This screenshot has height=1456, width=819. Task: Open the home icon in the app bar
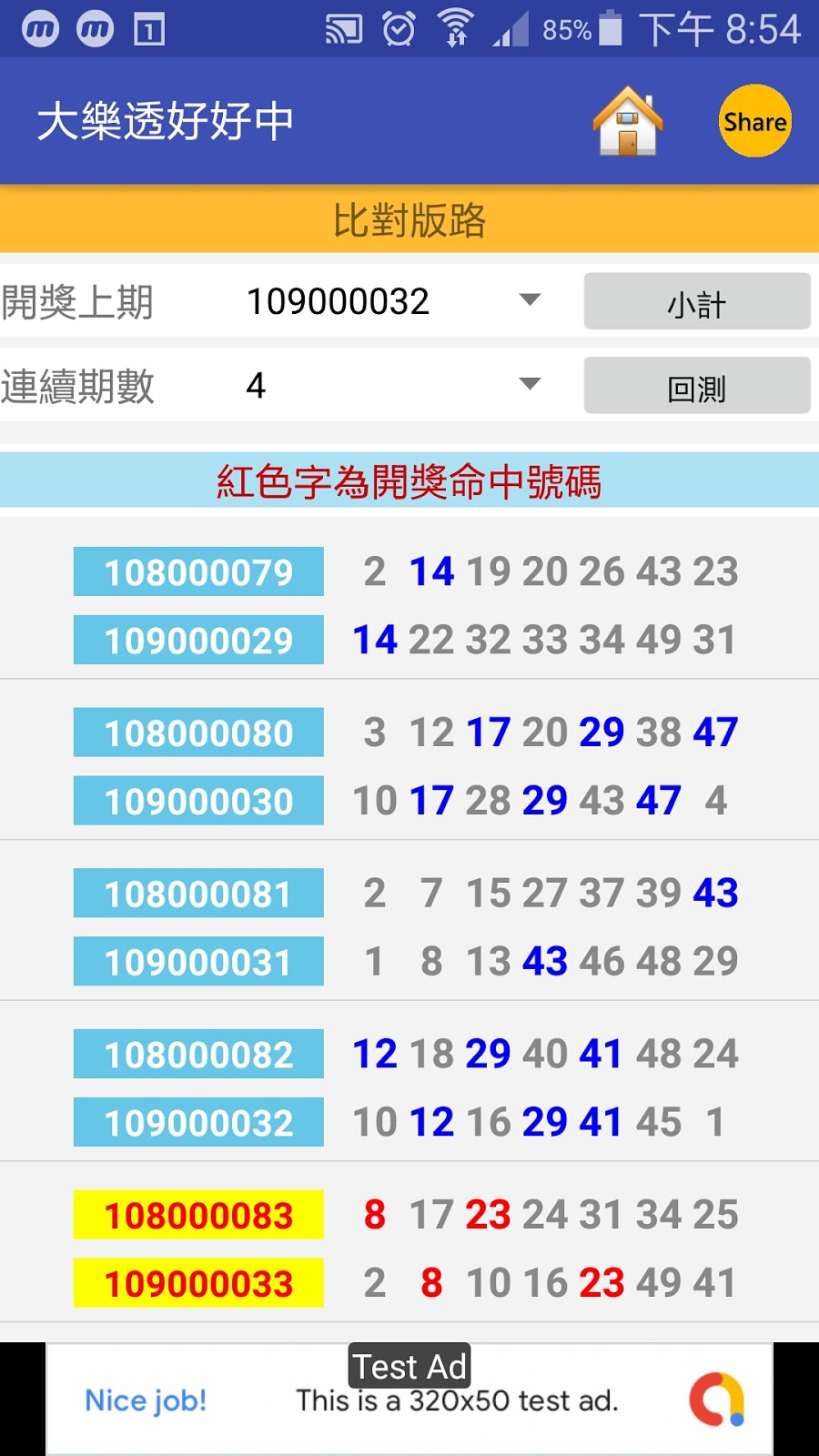pyautogui.click(x=627, y=121)
